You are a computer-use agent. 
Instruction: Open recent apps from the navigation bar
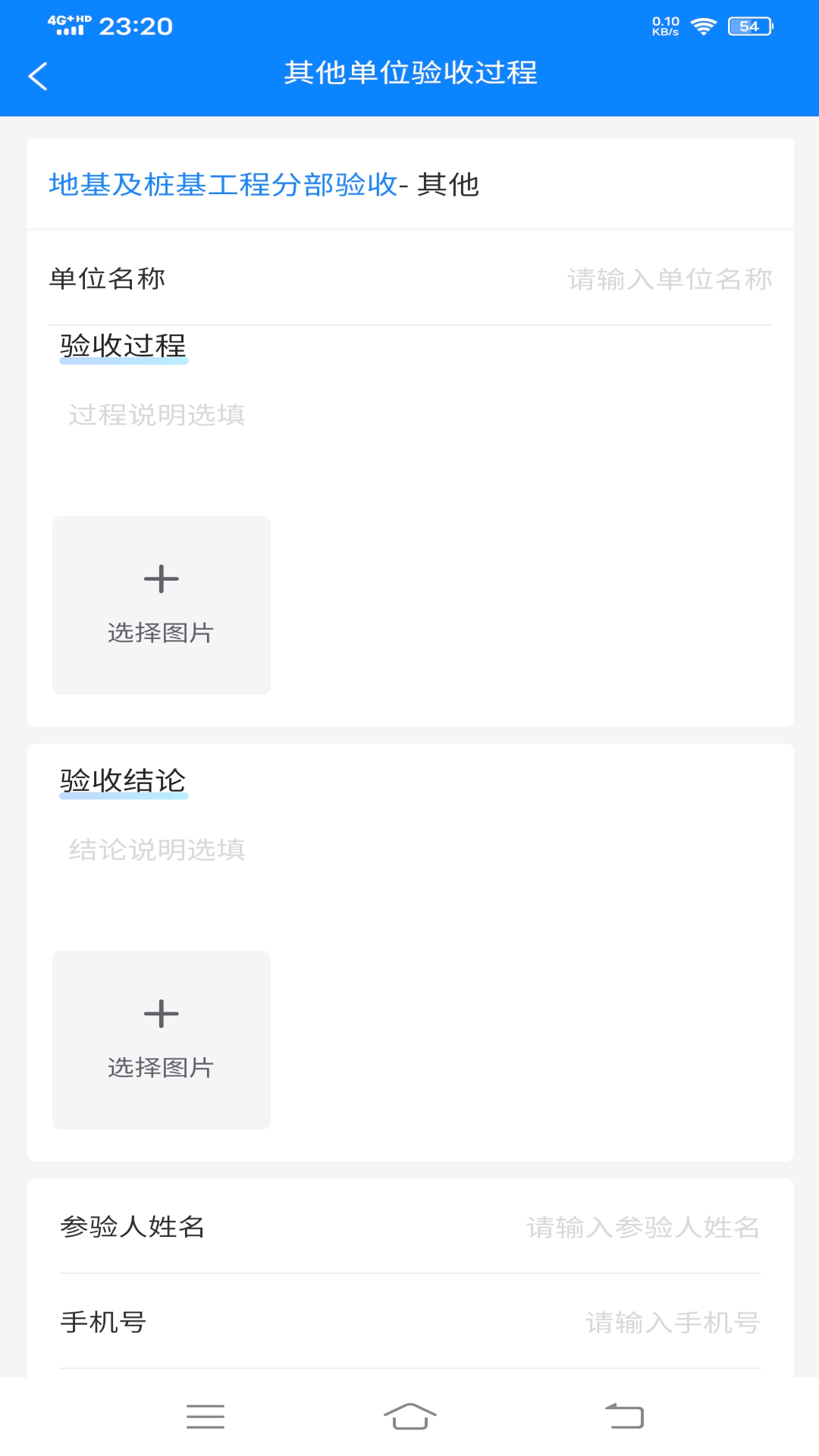[x=206, y=1416]
